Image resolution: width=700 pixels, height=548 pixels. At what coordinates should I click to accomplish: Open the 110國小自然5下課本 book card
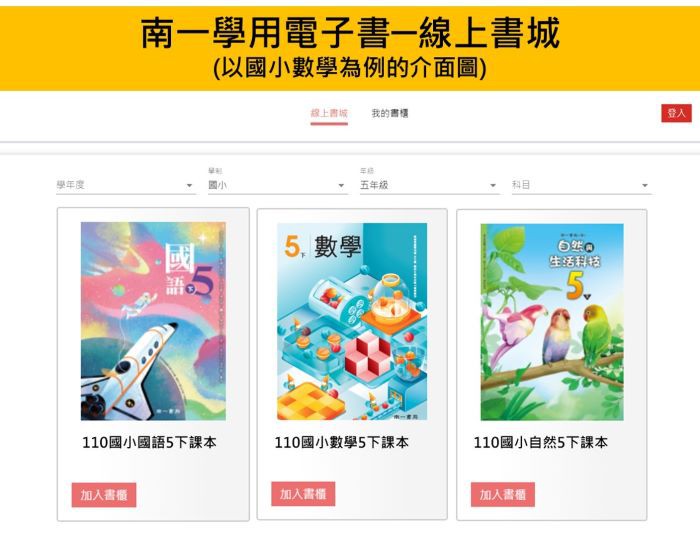click(552, 322)
